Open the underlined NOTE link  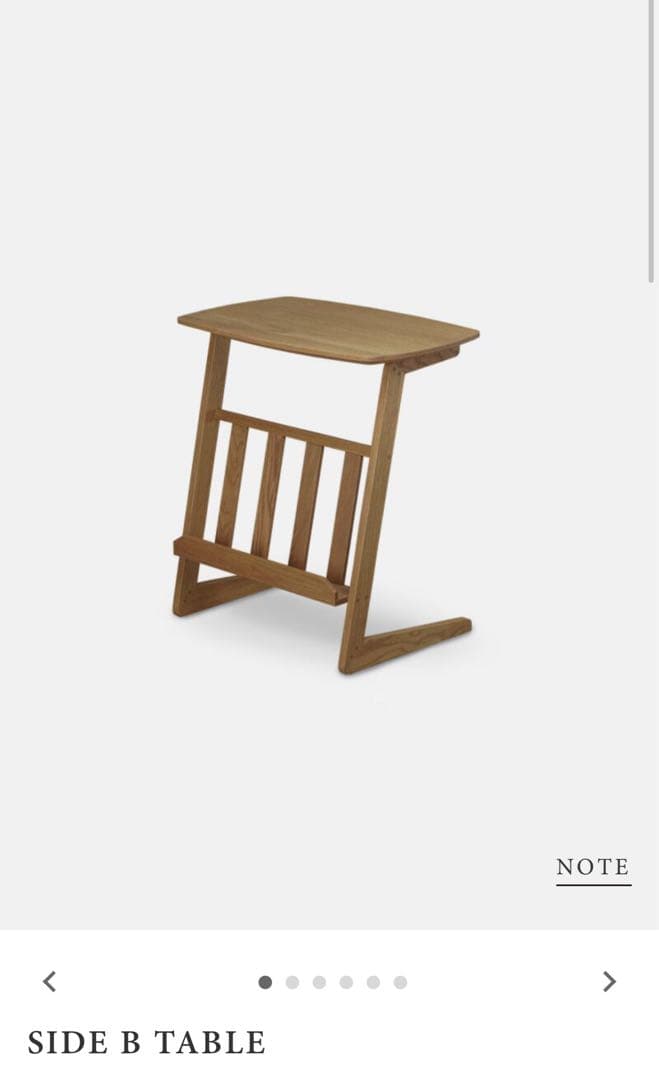(593, 867)
